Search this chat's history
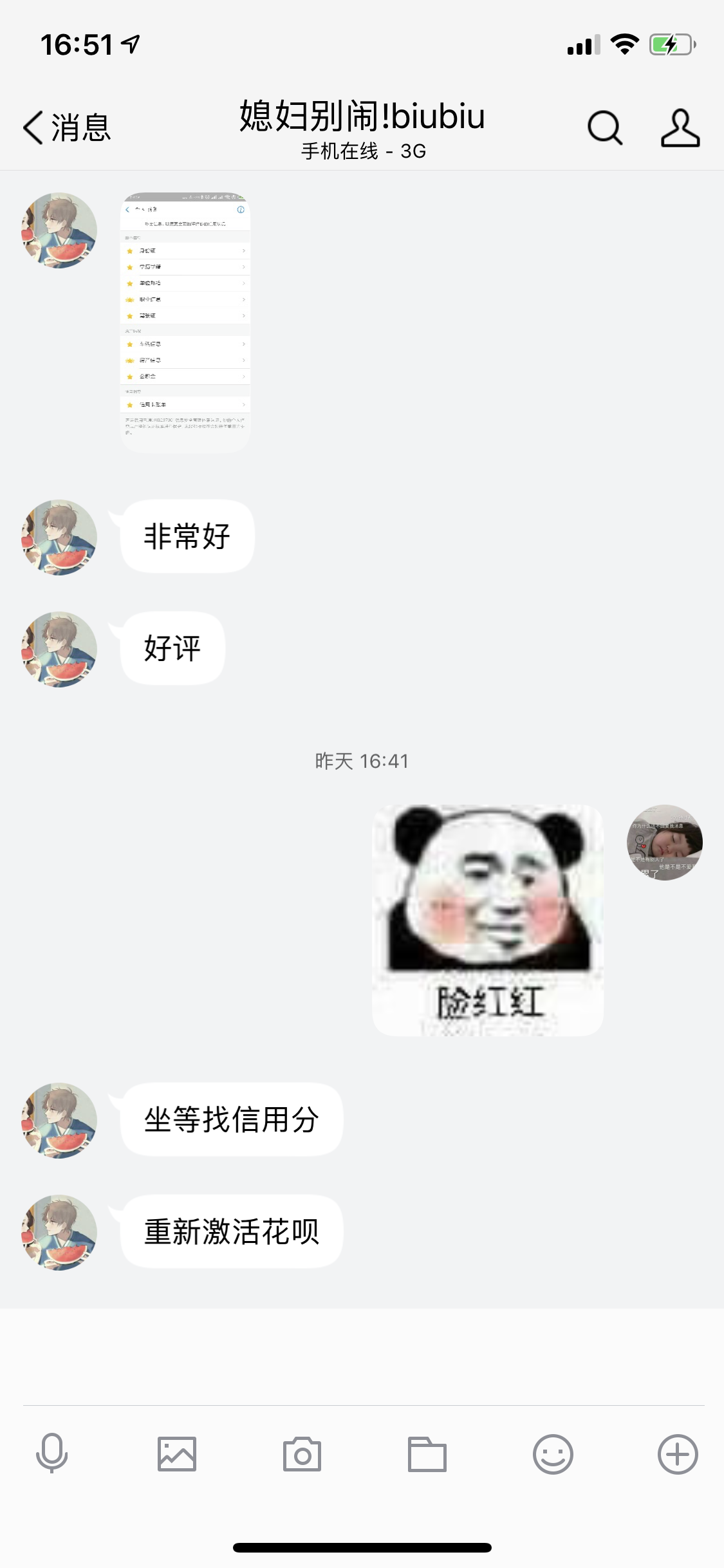The image size is (724, 1568). coord(604,127)
